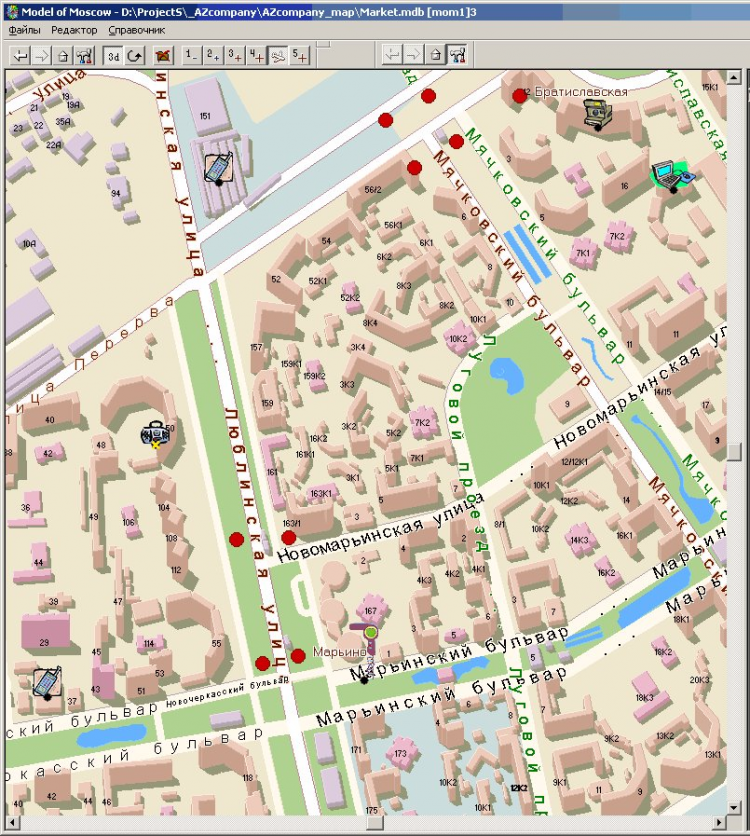Tap the red dot at Братиславская station

click(519, 96)
